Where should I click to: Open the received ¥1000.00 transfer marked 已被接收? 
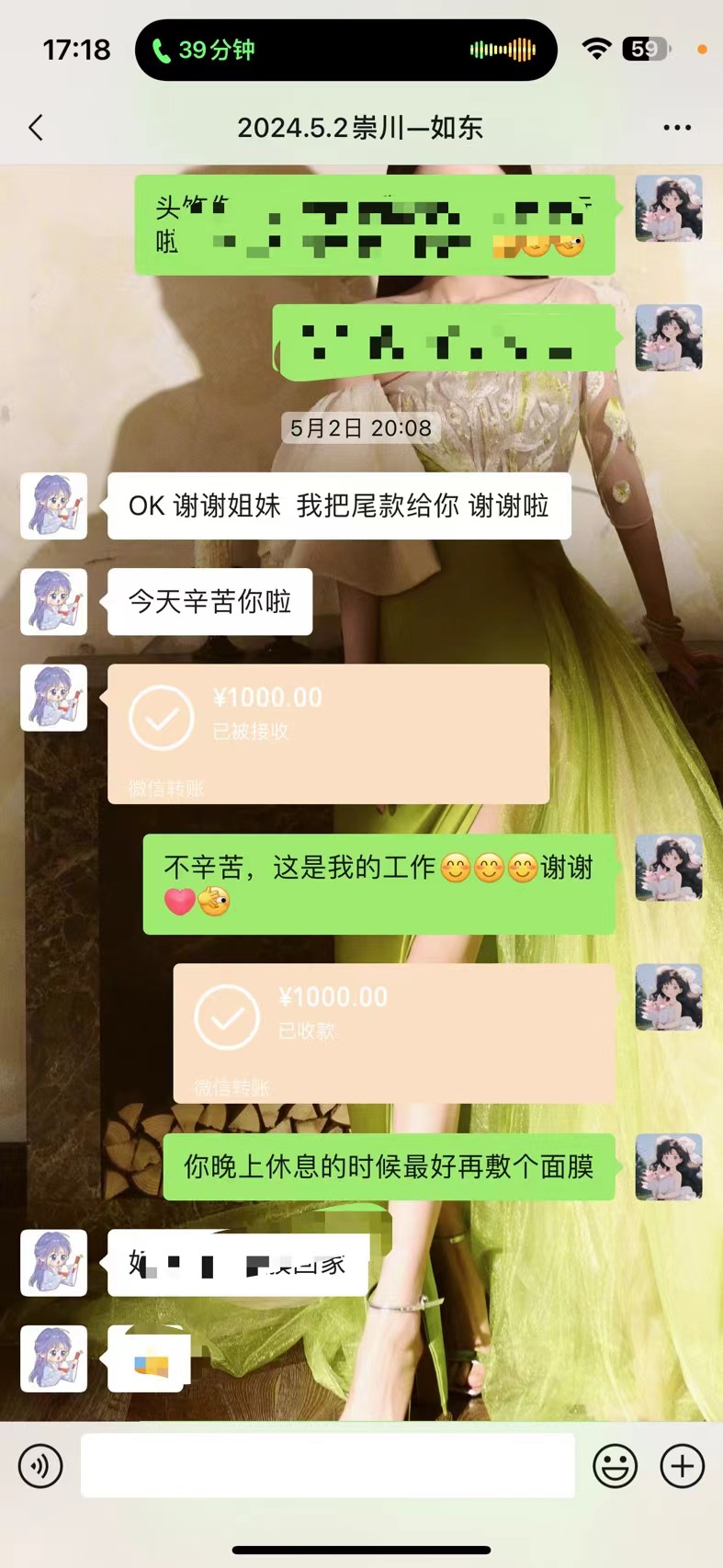click(x=328, y=734)
